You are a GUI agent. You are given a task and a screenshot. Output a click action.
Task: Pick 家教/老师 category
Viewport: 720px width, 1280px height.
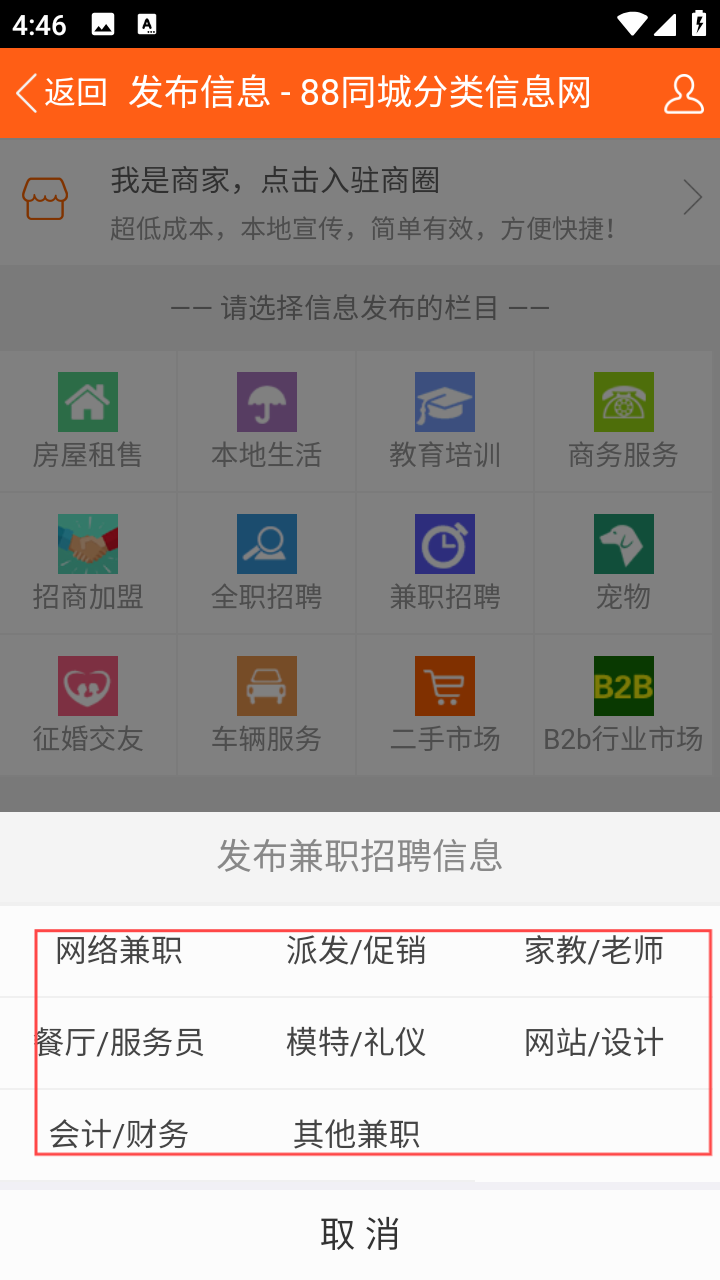(x=594, y=950)
